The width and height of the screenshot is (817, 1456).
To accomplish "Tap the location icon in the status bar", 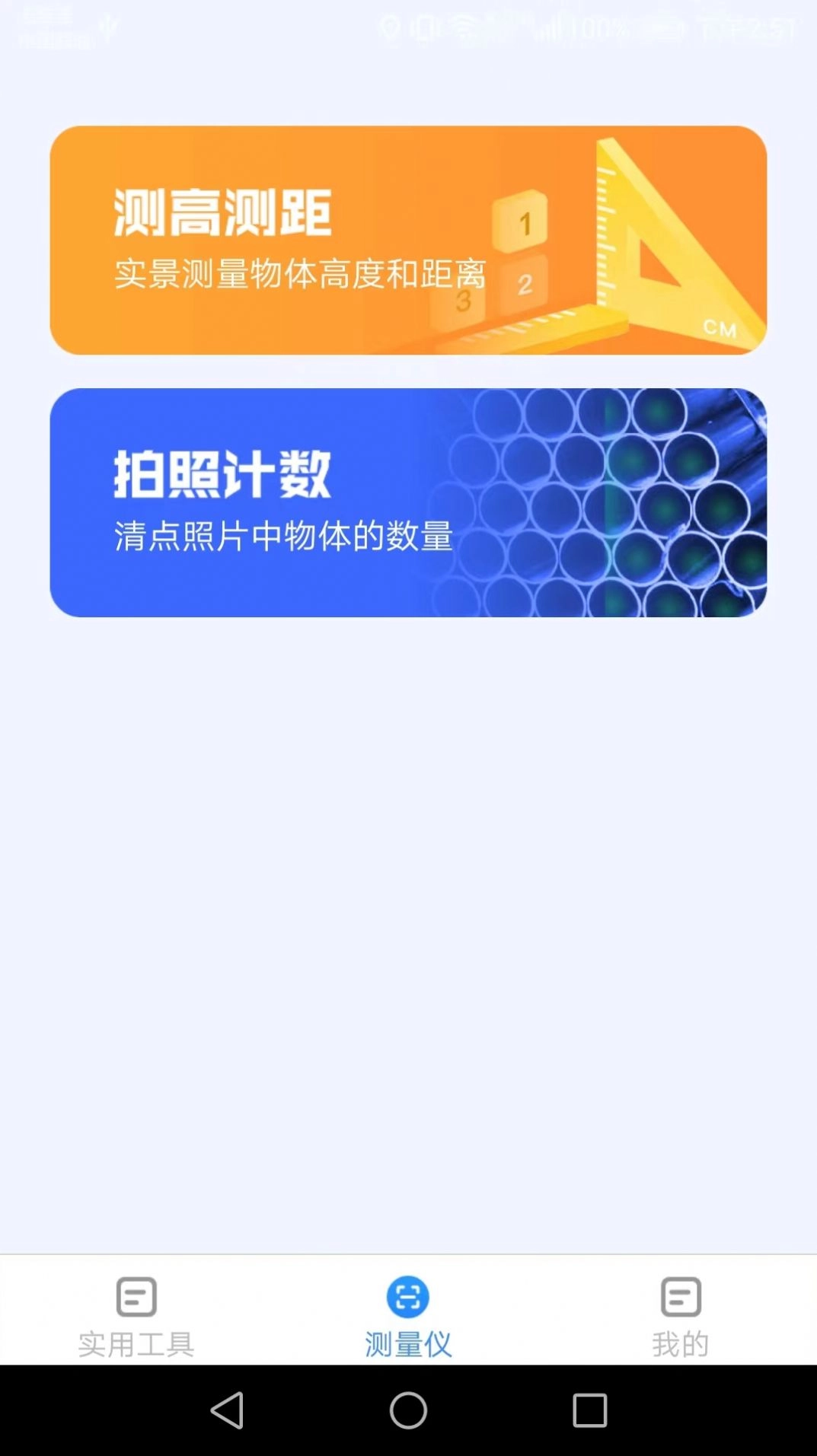I will [388, 24].
